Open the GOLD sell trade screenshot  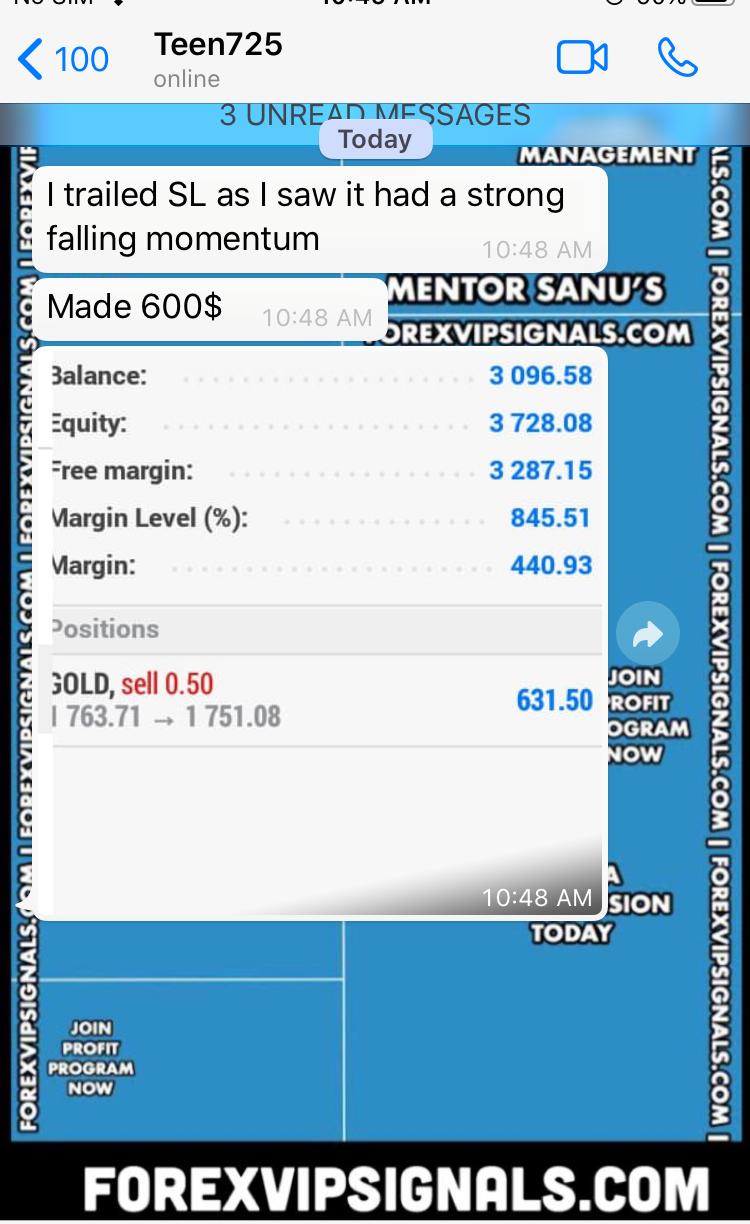coord(320,630)
